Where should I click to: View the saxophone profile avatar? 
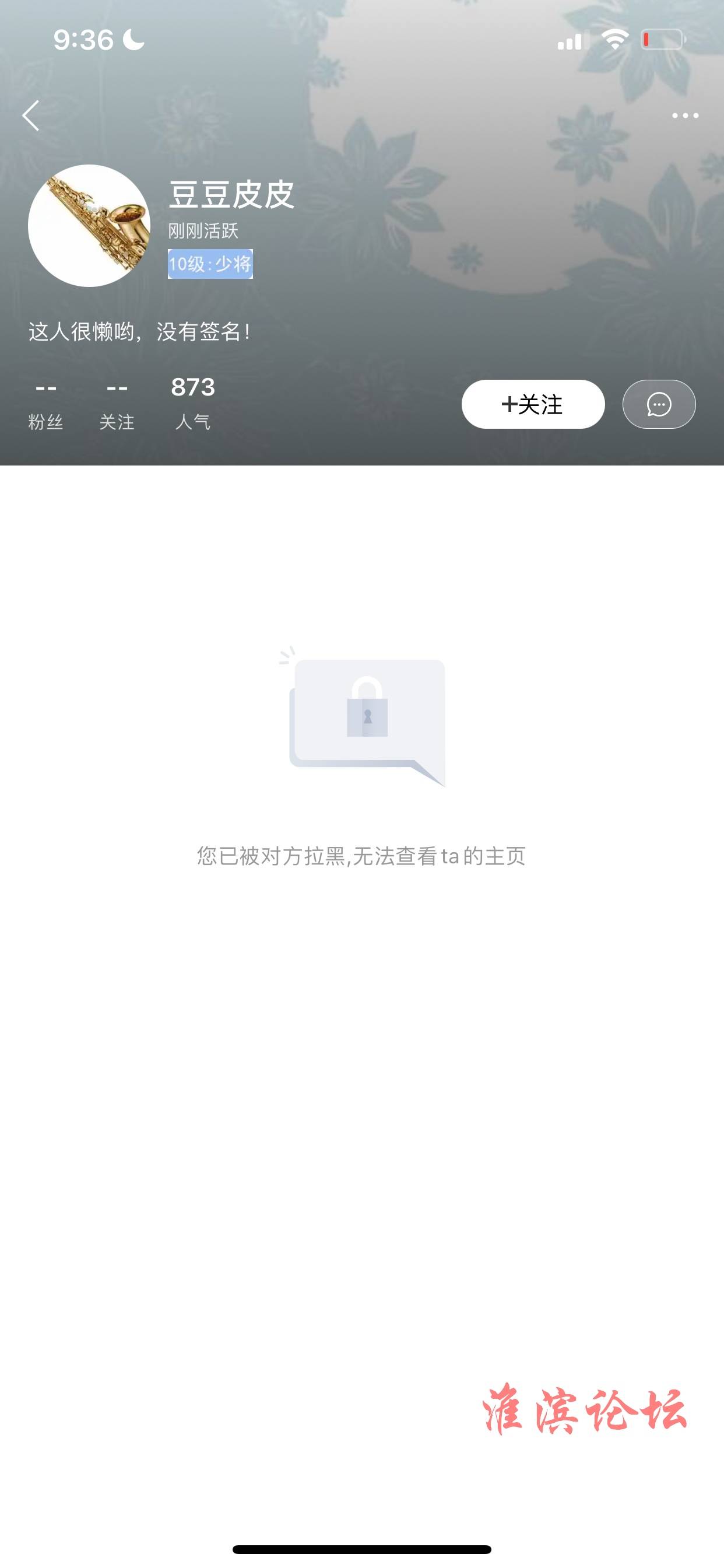(89, 226)
